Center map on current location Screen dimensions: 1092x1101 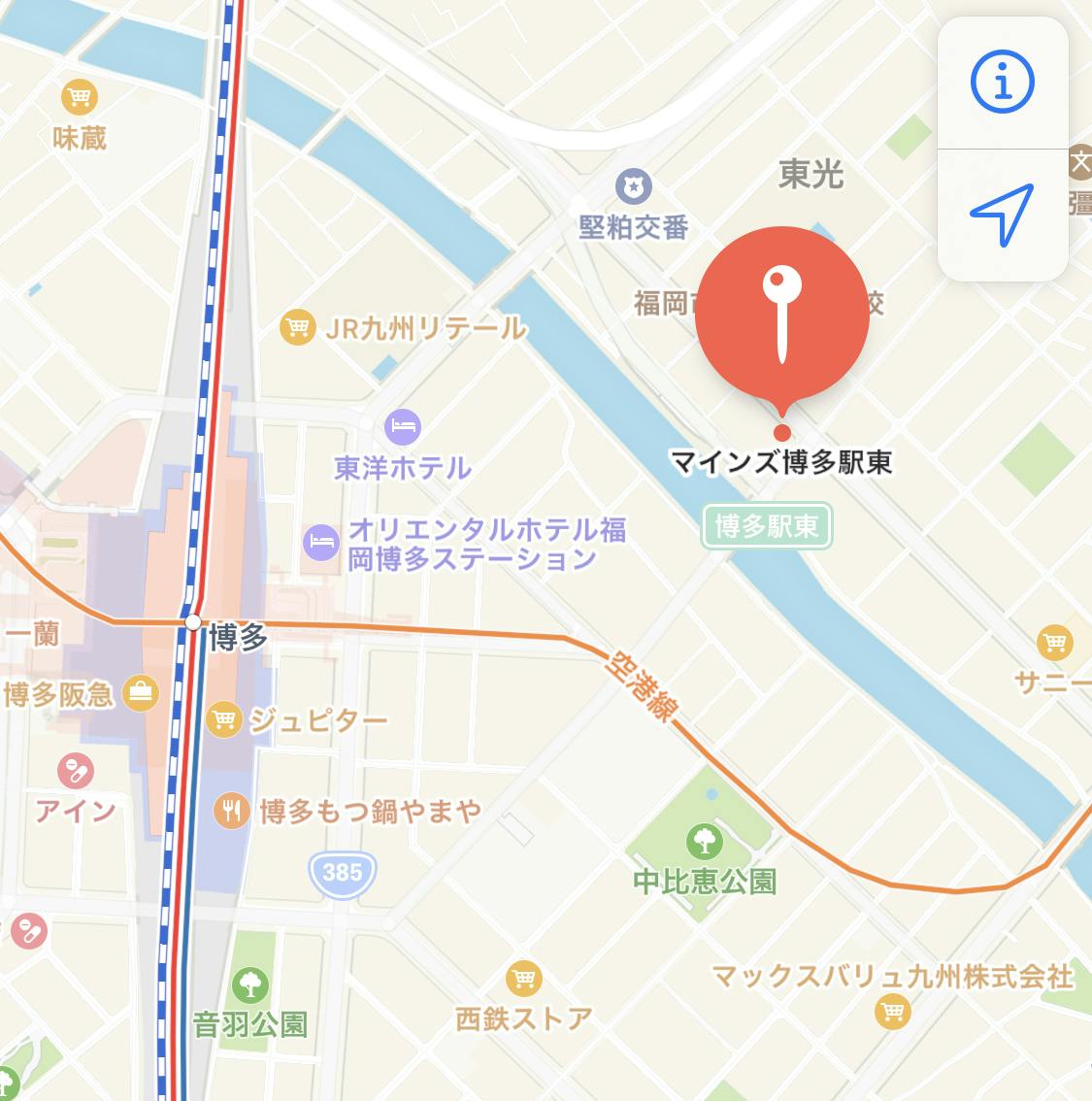[1002, 215]
